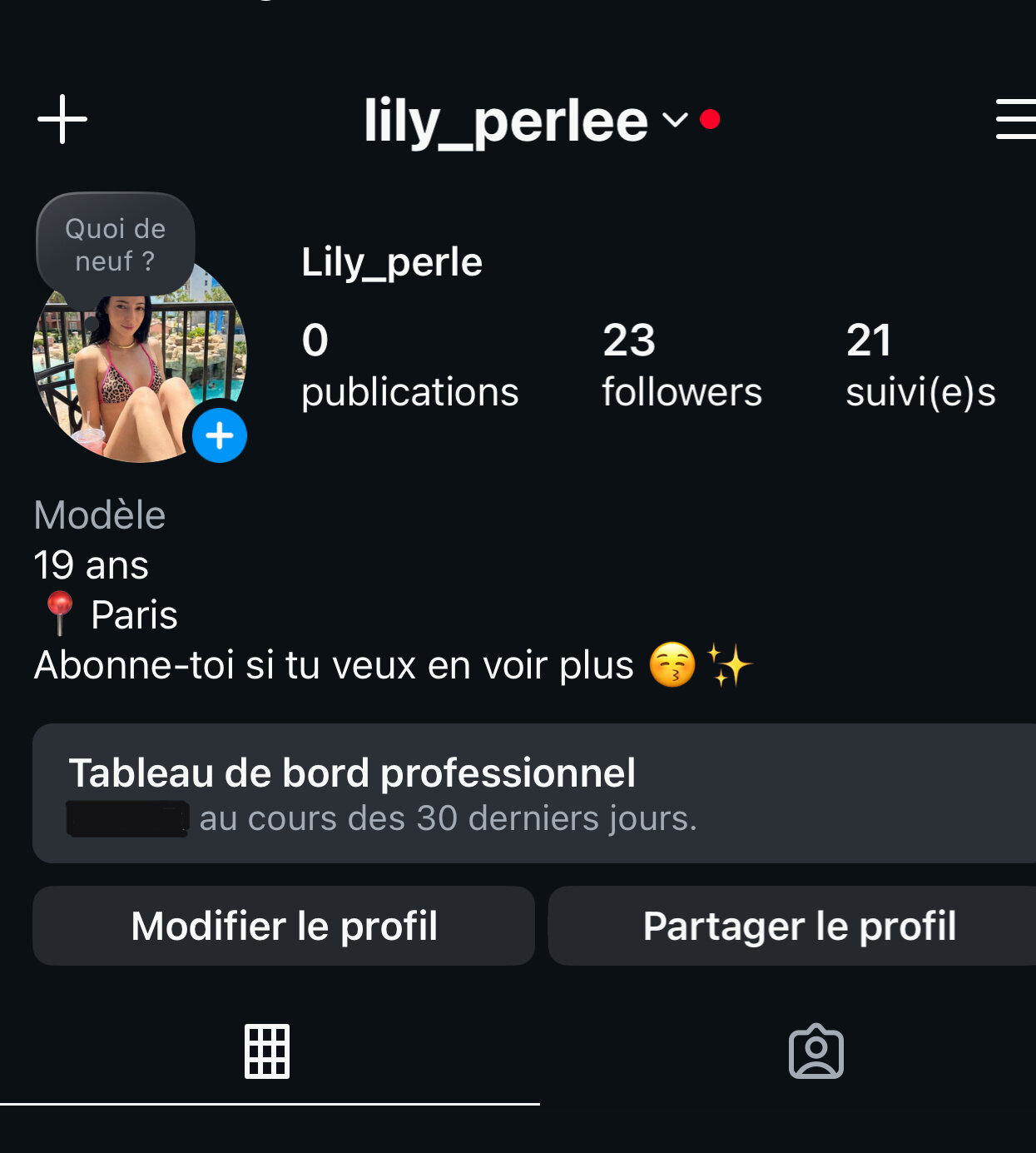Switch to the posts grid tab
The height and width of the screenshot is (1153, 1036).
point(267,1051)
